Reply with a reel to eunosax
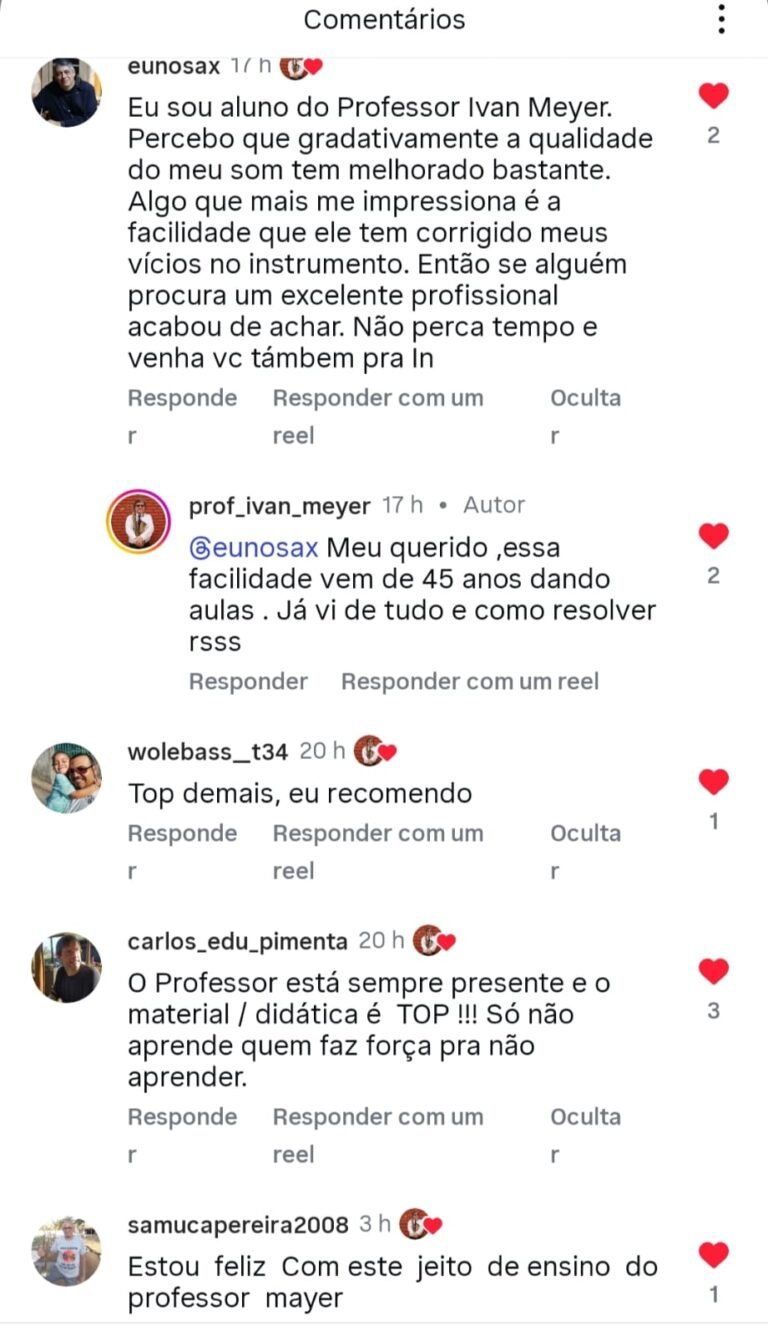This screenshot has height=1336, width=768. click(377, 399)
